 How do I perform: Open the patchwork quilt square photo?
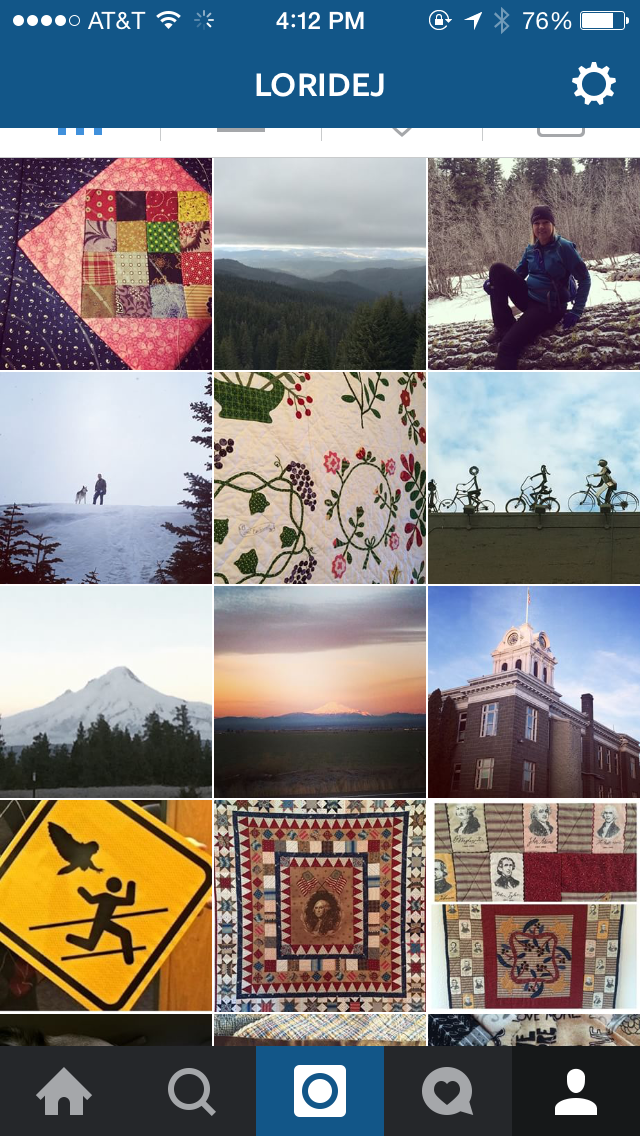tap(106, 264)
